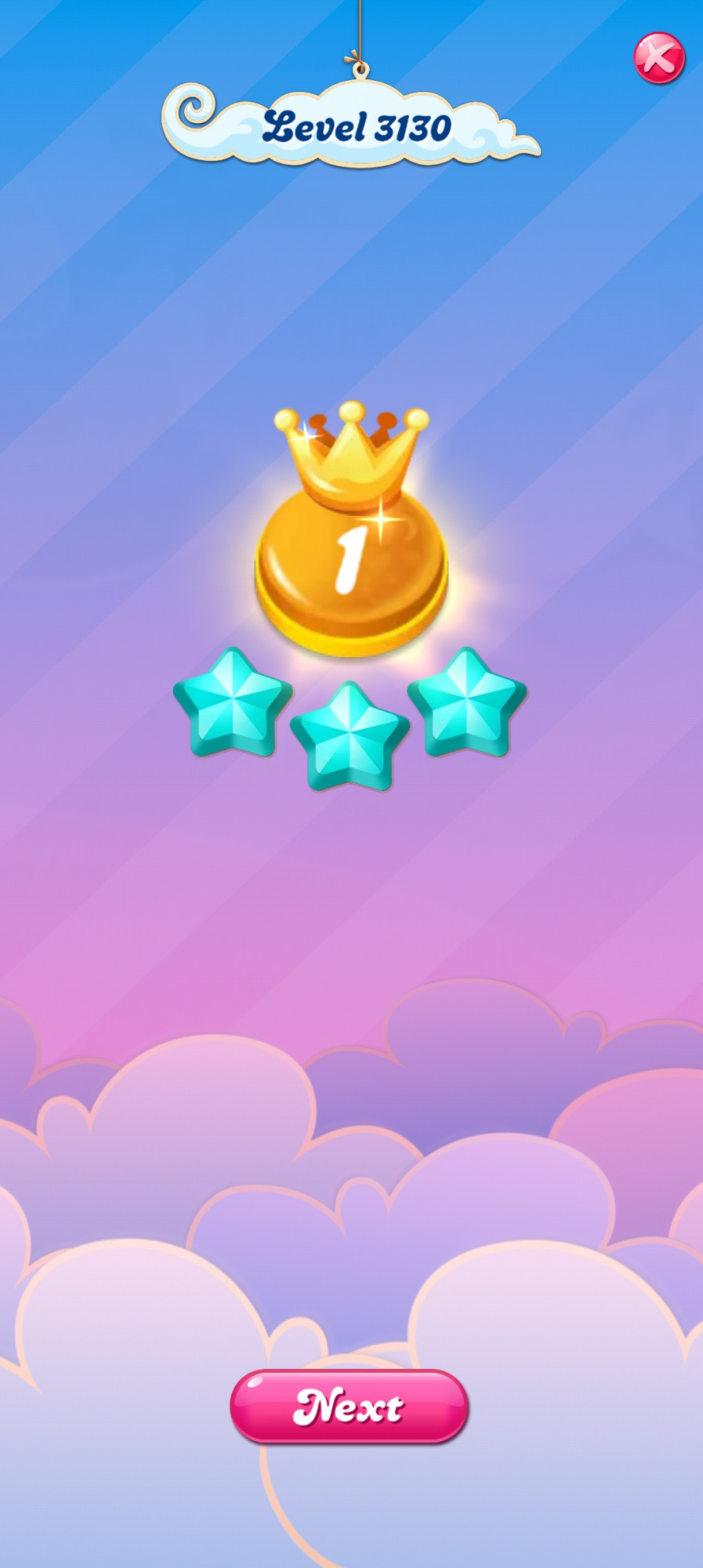This screenshot has width=703, height=1568.
Task: Tap the pink Next button
Action: tap(349, 1406)
